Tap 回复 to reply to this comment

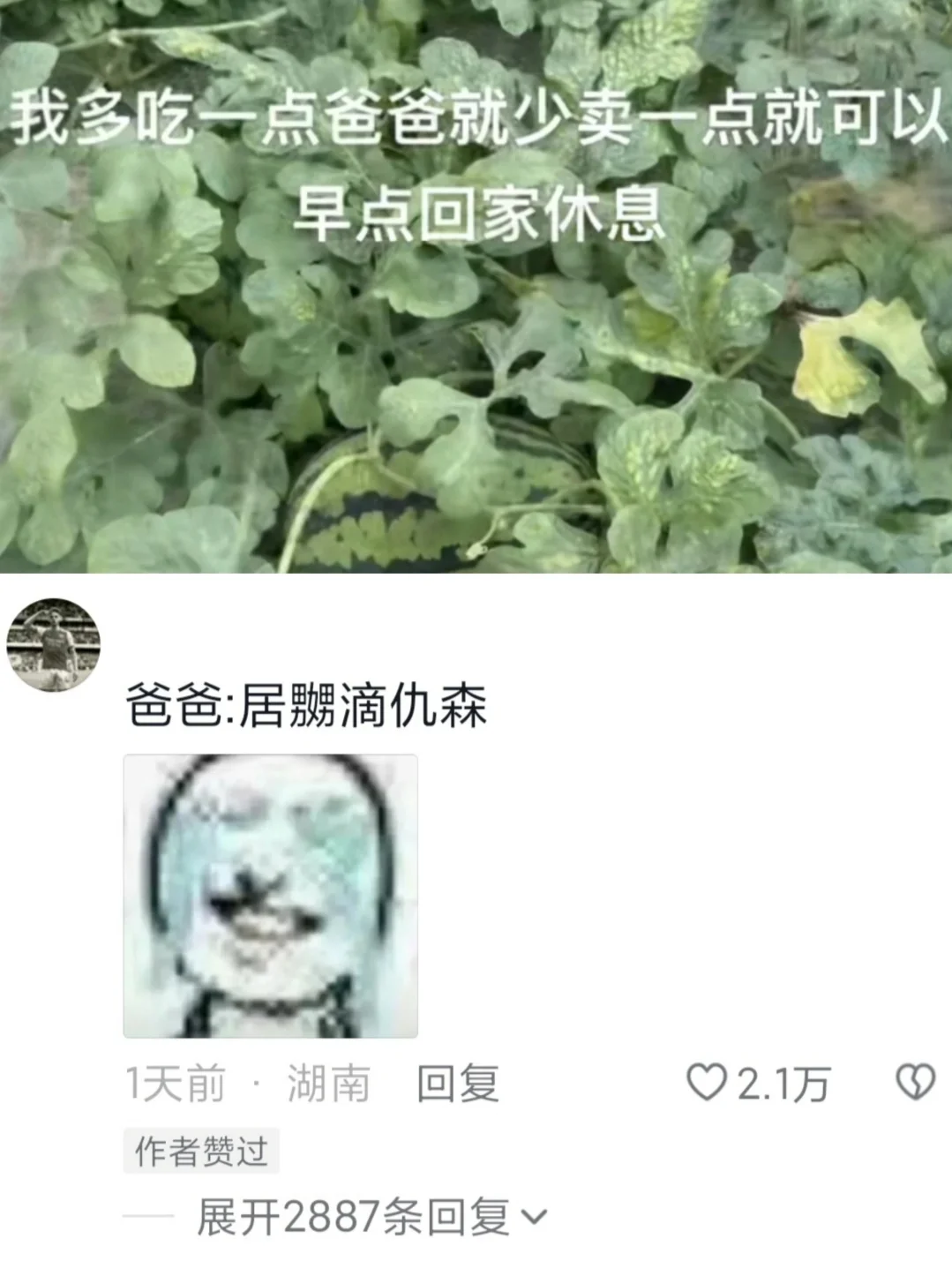click(x=457, y=1084)
